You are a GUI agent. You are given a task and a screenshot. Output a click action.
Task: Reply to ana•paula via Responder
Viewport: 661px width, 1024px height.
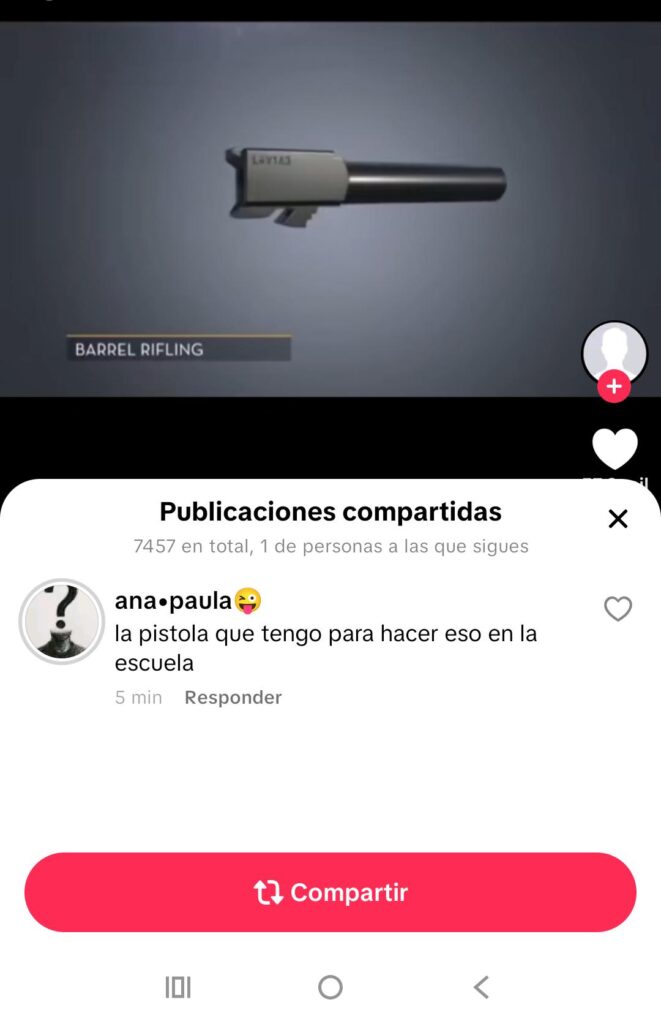point(233,698)
